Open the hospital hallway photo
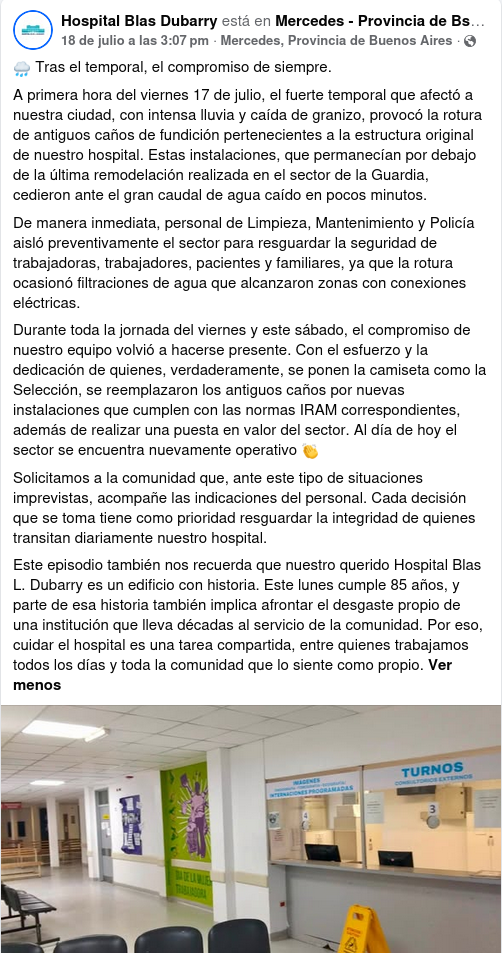The image size is (502, 953). [251, 829]
